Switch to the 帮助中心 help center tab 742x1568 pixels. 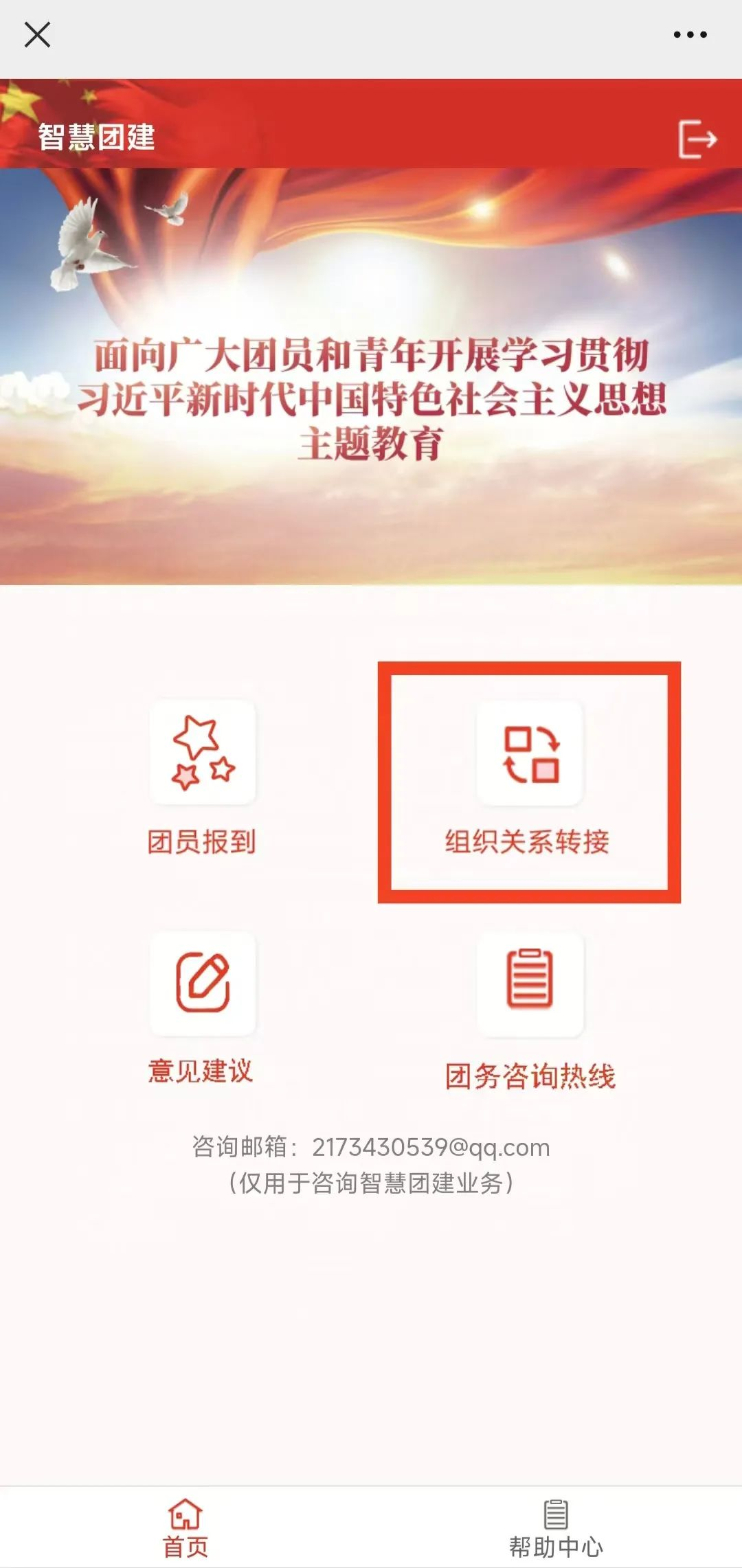click(556, 1528)
